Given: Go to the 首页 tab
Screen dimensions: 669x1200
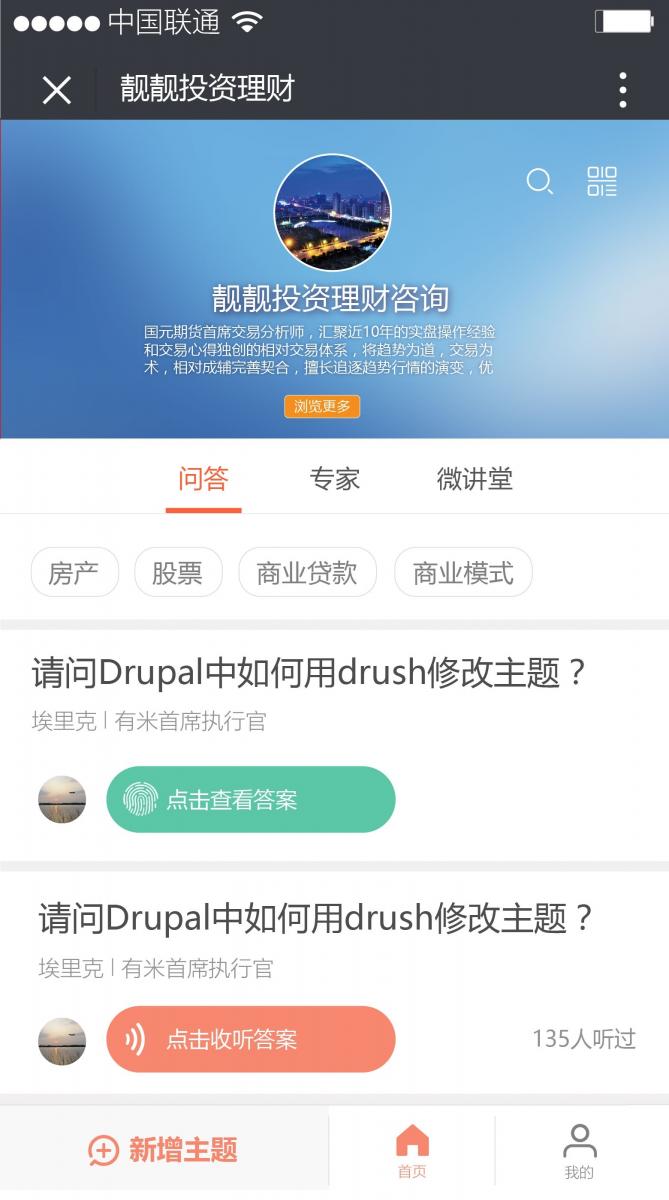Looking at the screenshot, I should point(412,1150).
